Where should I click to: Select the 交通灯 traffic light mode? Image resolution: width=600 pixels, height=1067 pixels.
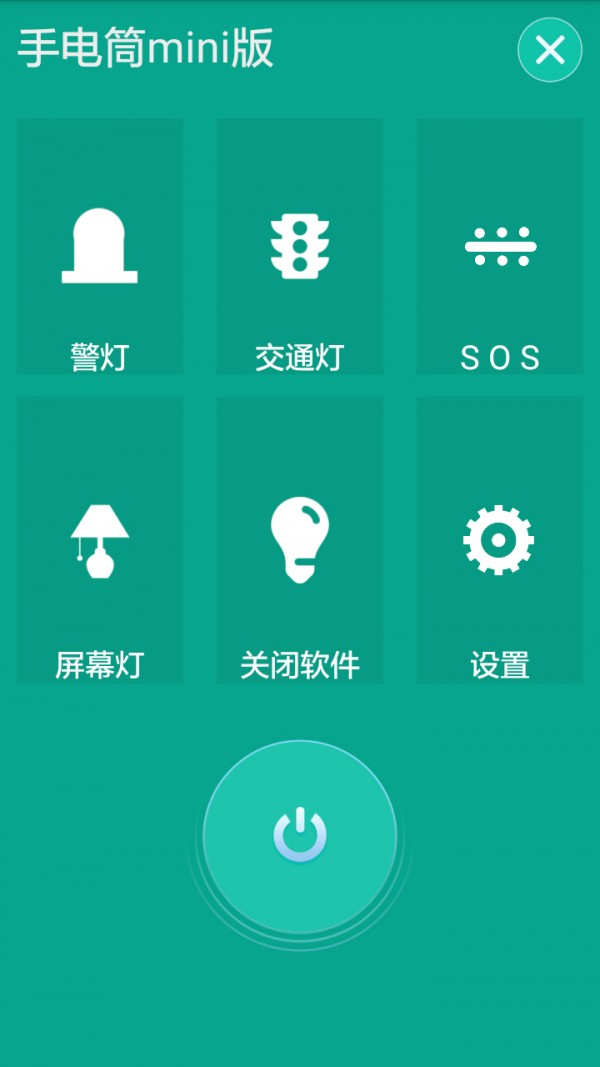click(300, 247)
